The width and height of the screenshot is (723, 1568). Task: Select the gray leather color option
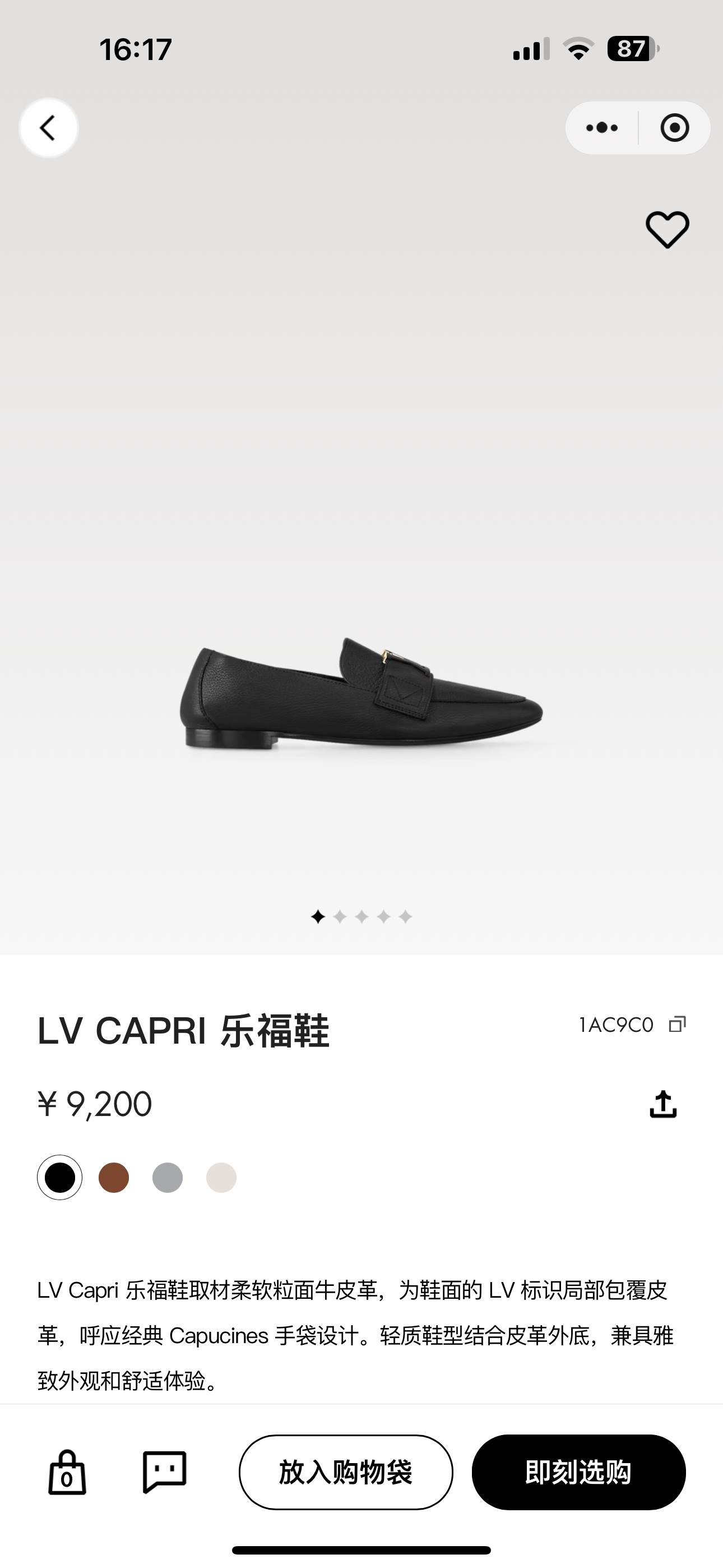click(168, 1177)
